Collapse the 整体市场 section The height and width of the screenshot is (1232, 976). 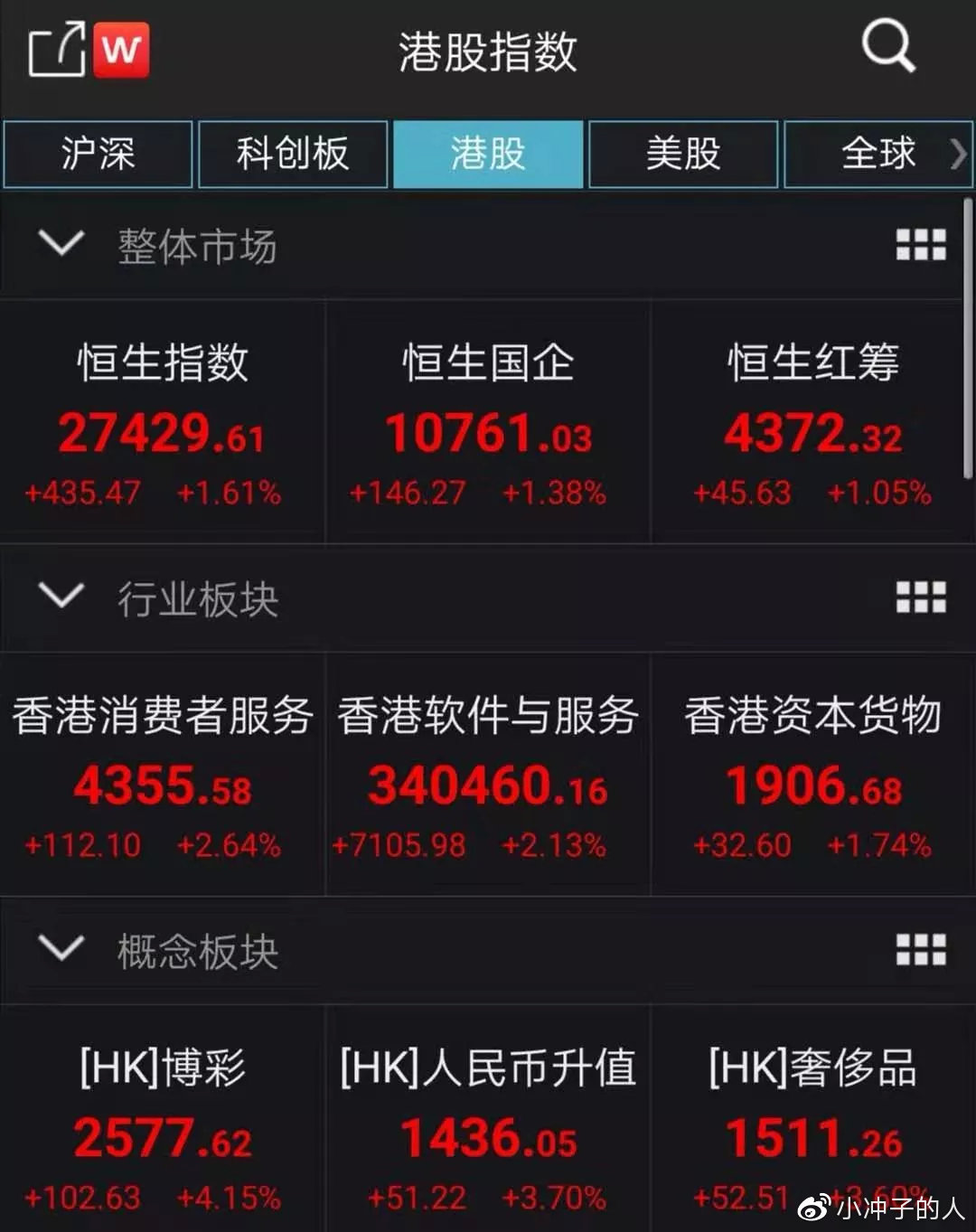[61, 243]
